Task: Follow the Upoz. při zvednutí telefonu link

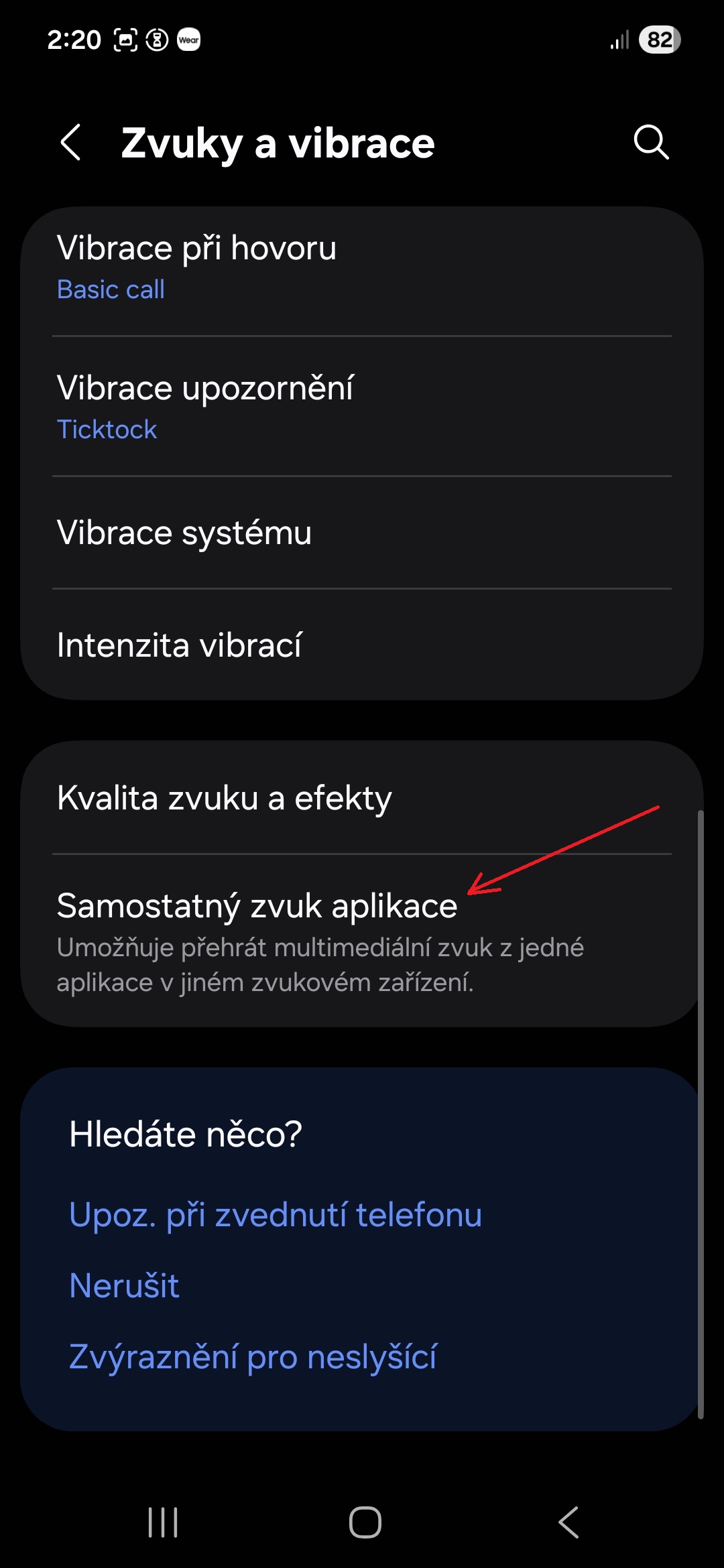Action: click(276, 1215)
